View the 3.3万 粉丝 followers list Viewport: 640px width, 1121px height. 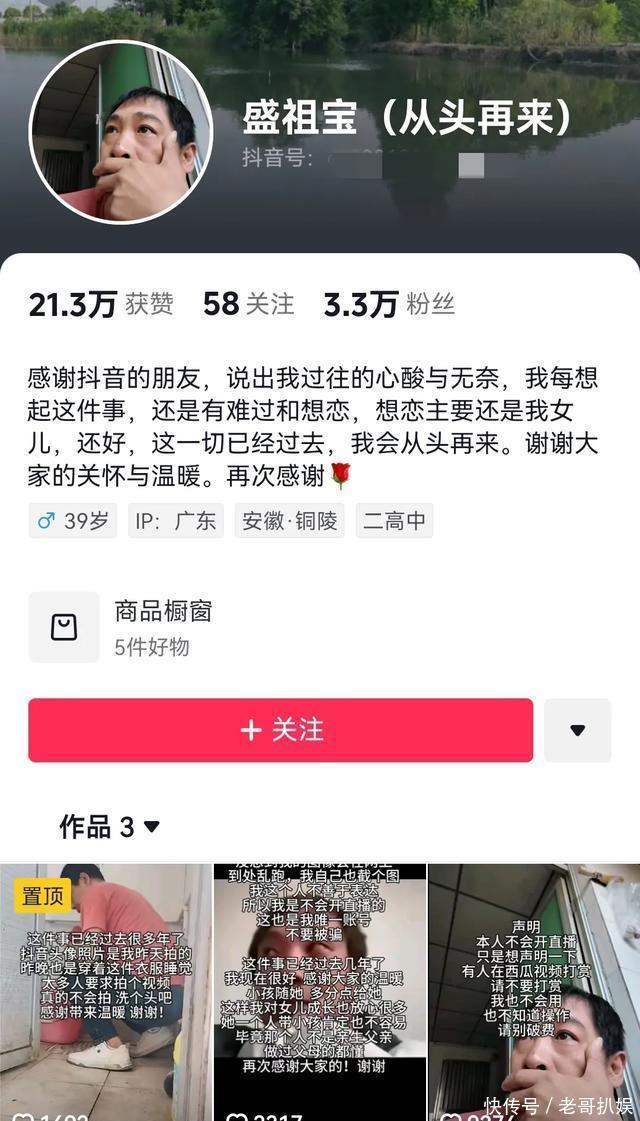point(388,304)
